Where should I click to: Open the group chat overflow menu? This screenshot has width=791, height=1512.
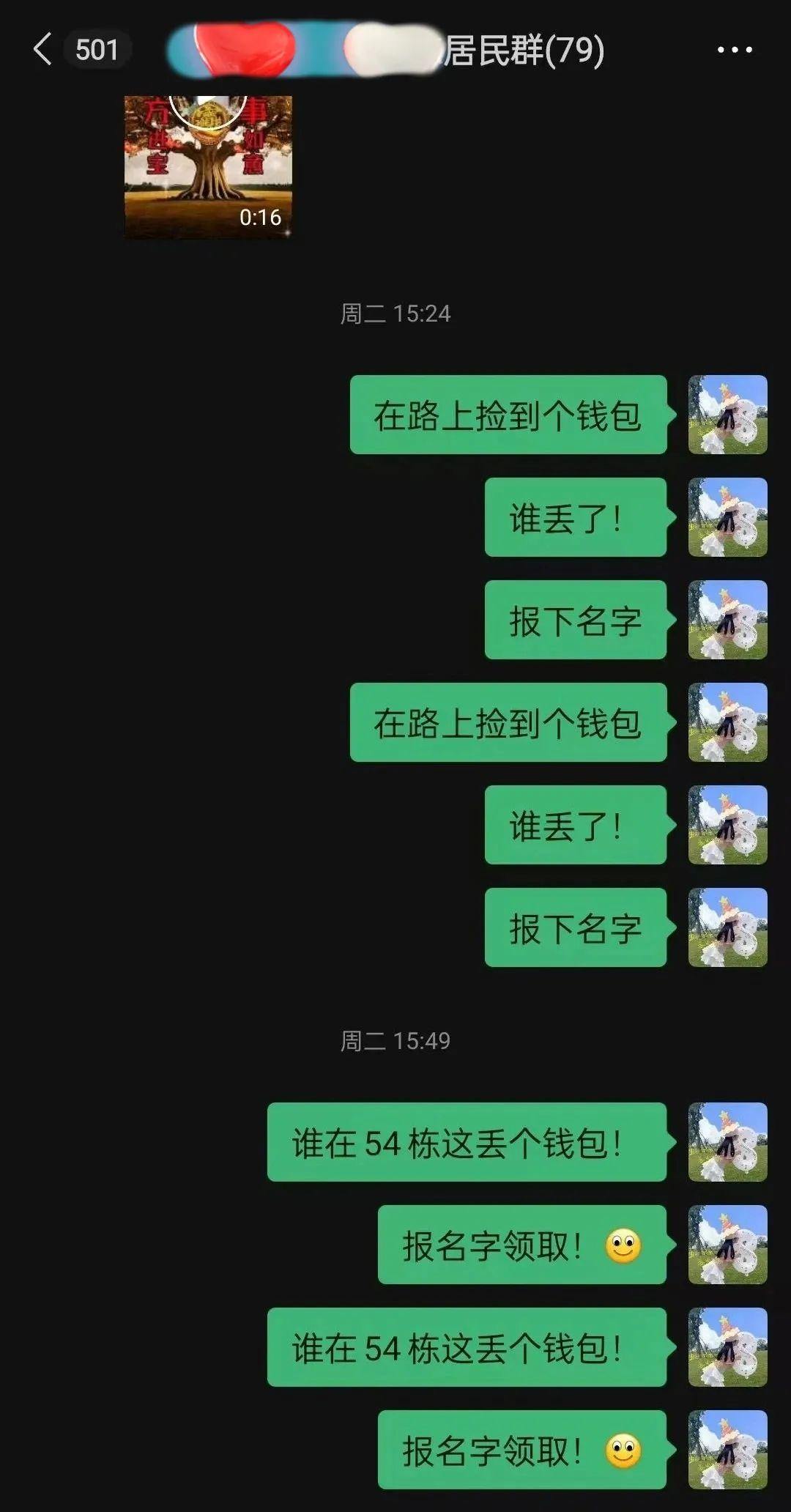tap(734, 50)
